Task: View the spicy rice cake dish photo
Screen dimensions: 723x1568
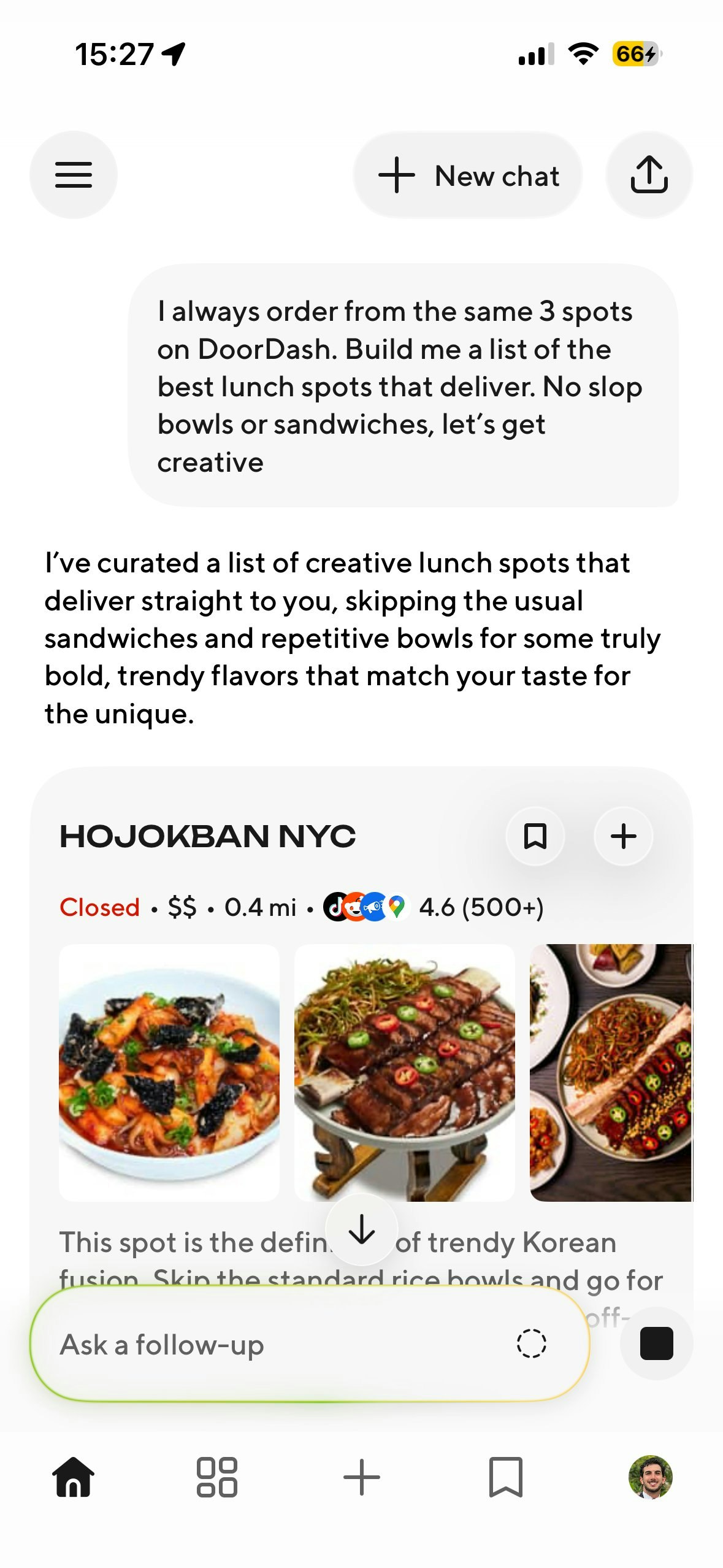Action: pos(169,1072)
